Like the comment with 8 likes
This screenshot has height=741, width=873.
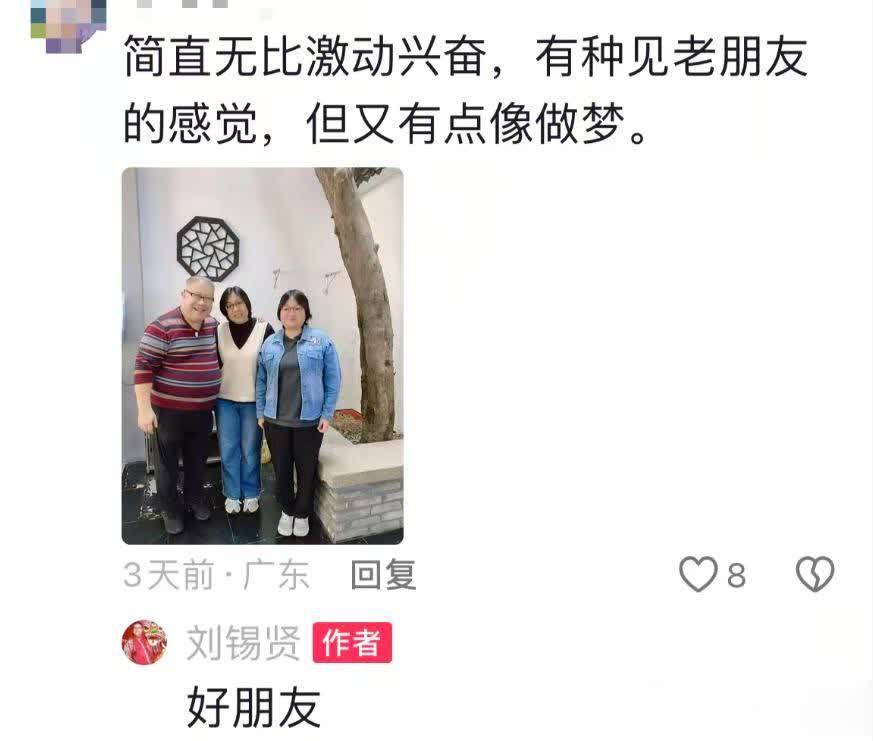point(699,575)
